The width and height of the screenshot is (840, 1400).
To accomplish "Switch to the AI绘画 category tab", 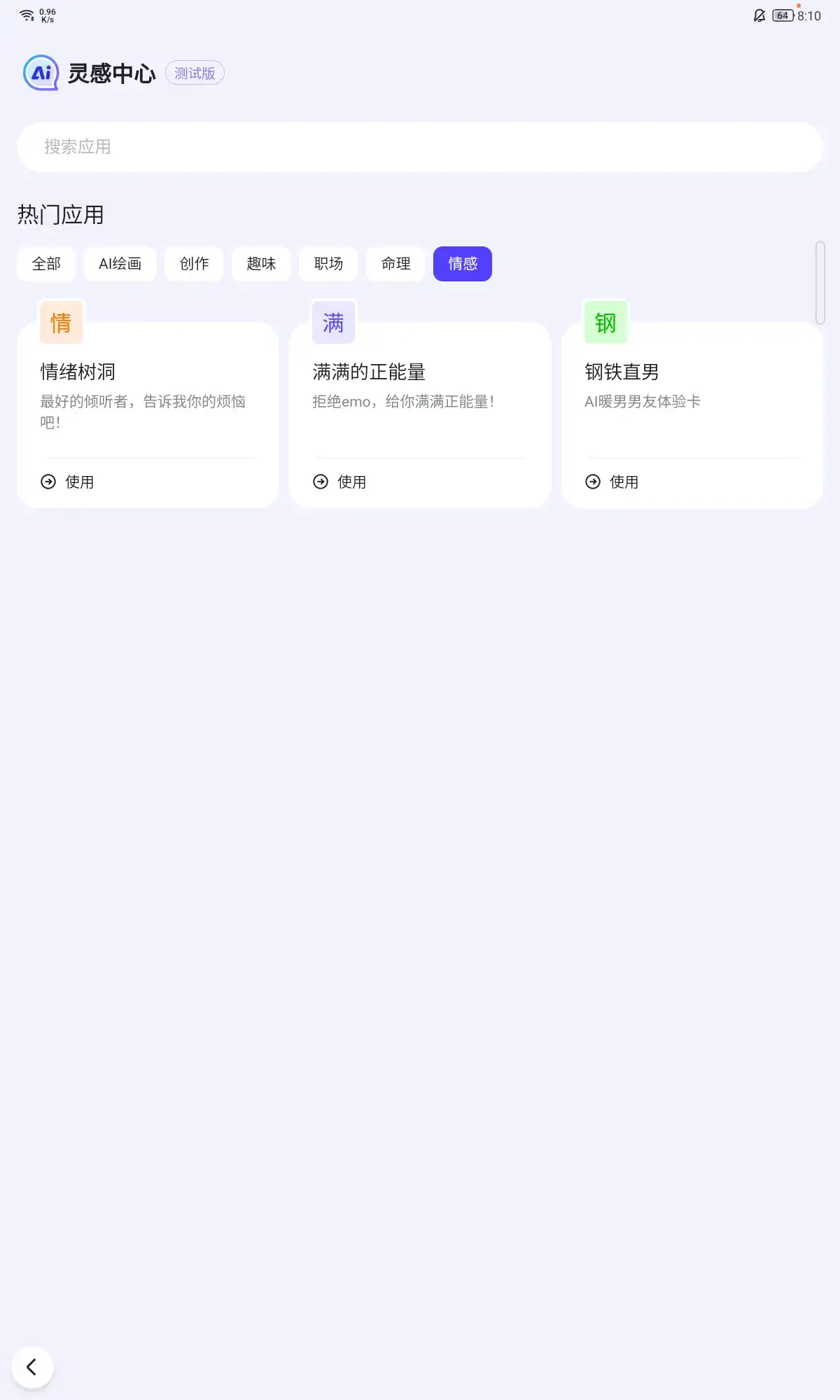I will 120,264.
